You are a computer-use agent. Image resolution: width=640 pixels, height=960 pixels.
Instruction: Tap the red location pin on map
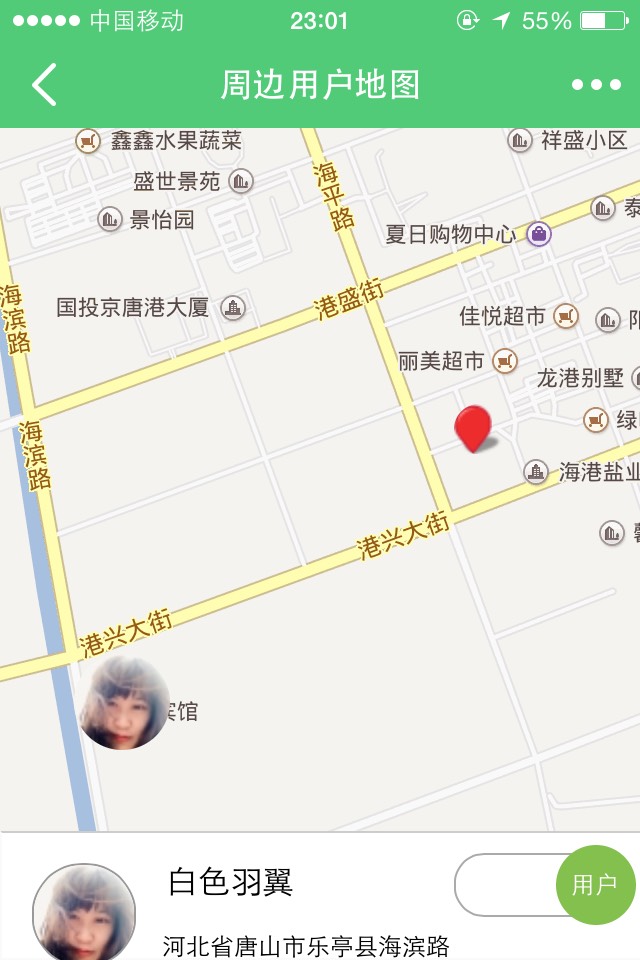coord(473,428)
